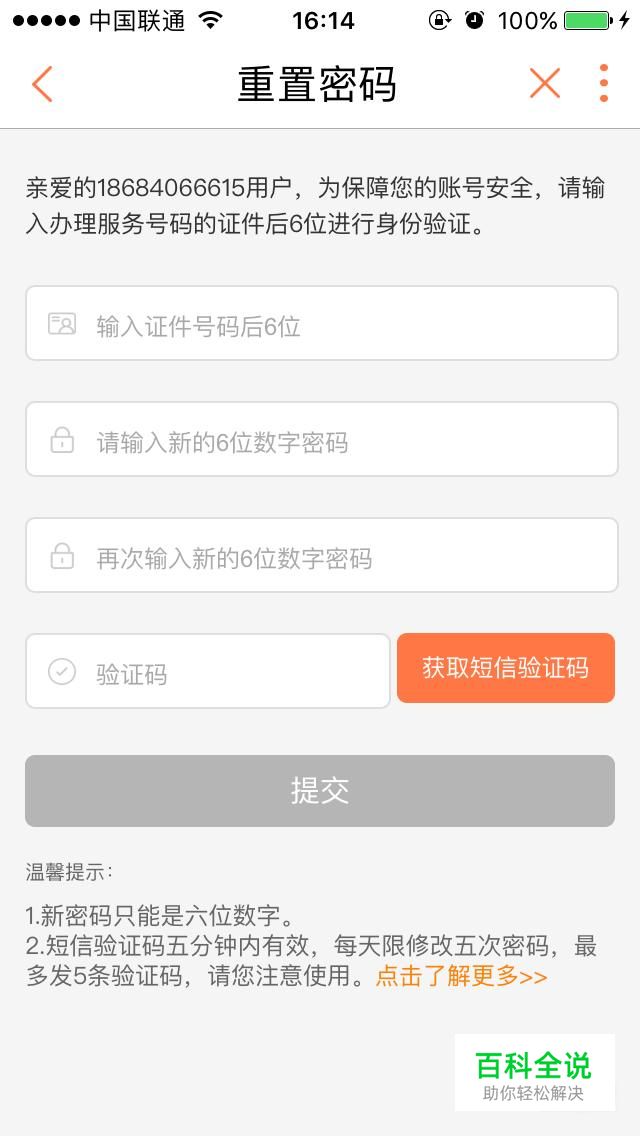Viewport: 640px width, 1136px height.
Task: Open the 点击了解更多 link
Action: (x=461, y=976)
